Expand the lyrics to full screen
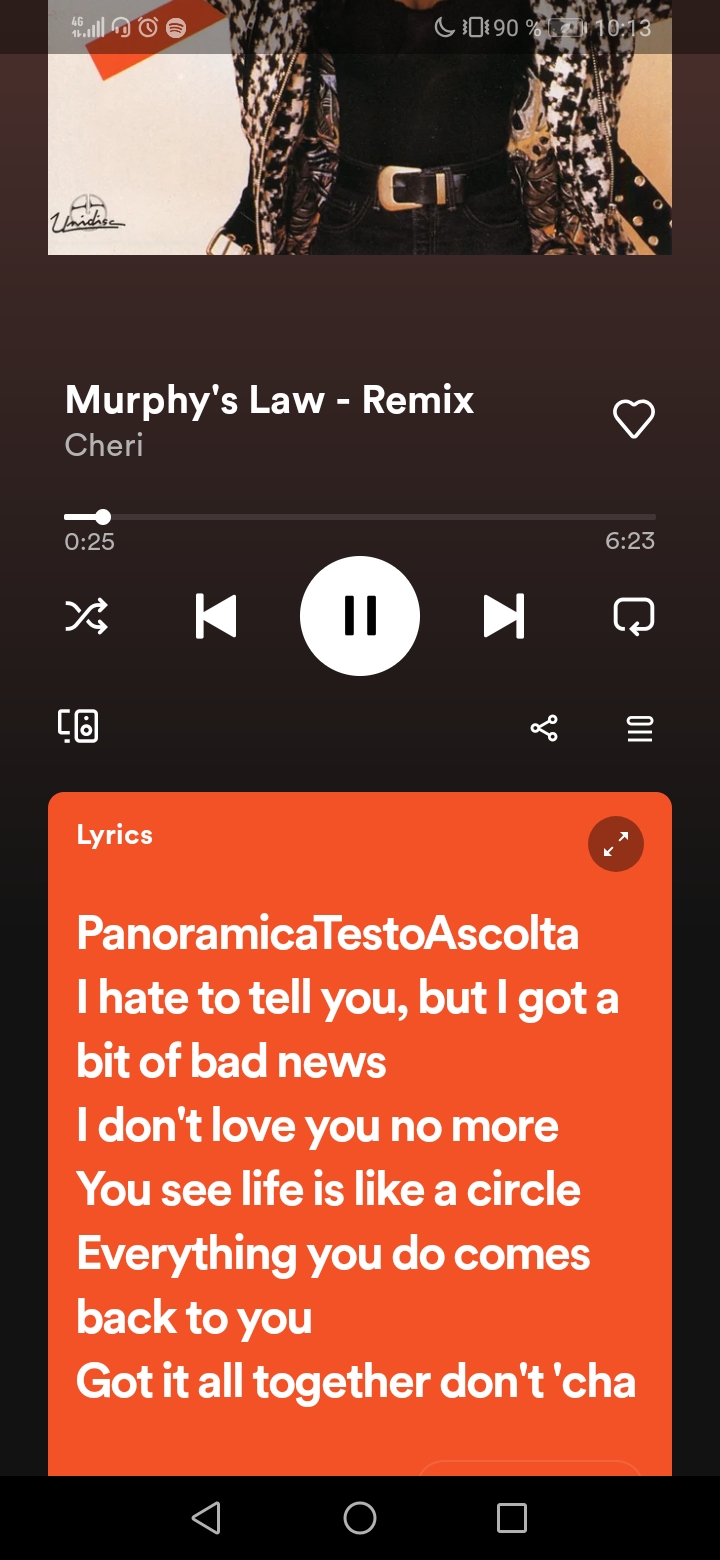720x1560 pixels. click(x=615, y=844)
